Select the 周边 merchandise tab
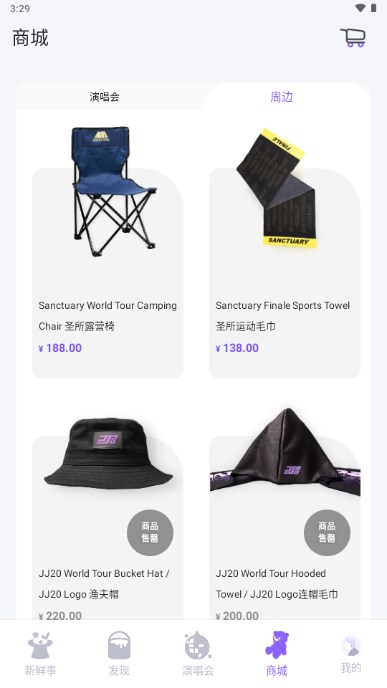 pyautogui.click(x=281, y=97)
